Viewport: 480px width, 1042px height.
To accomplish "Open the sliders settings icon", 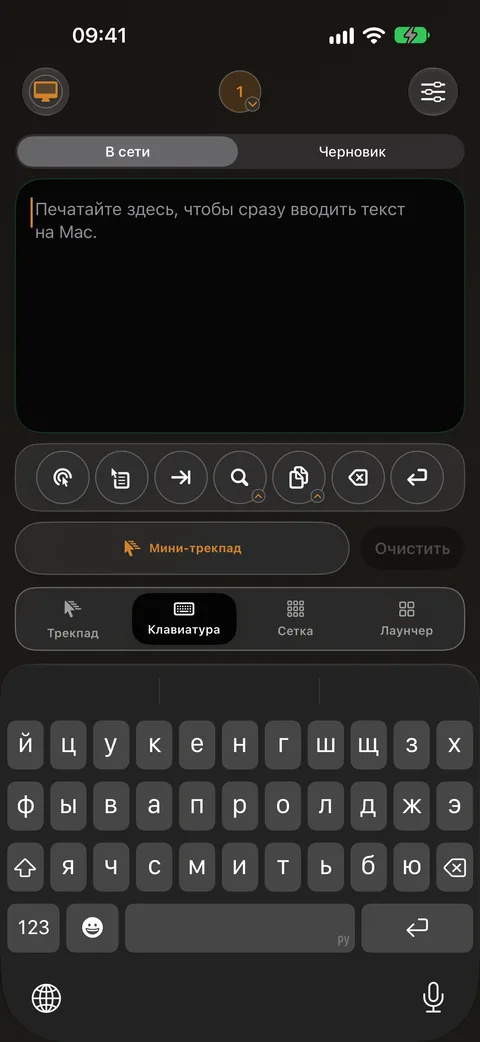I will [x=433, y=92].
